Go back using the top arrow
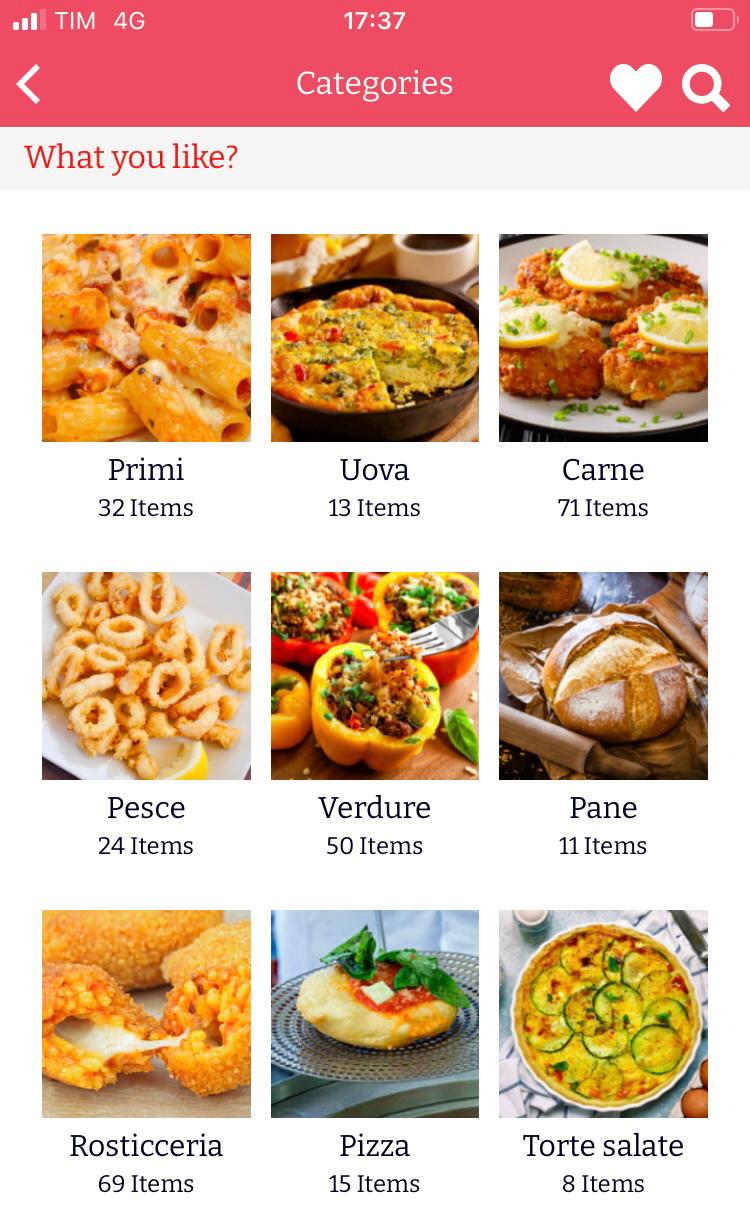The height and width of the screenshot is (1212, 750). point(29,84)
